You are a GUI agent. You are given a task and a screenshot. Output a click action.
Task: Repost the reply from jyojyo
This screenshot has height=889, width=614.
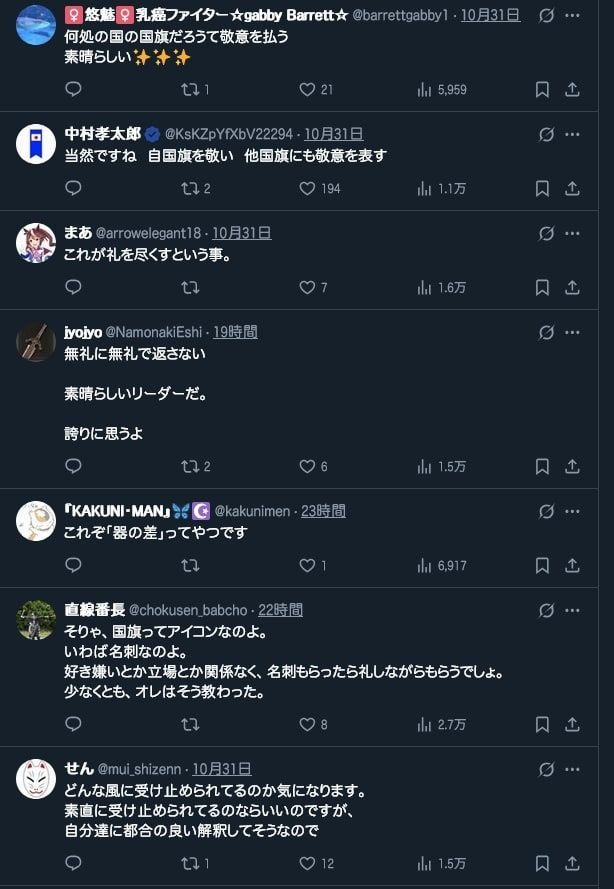[190, 466]
